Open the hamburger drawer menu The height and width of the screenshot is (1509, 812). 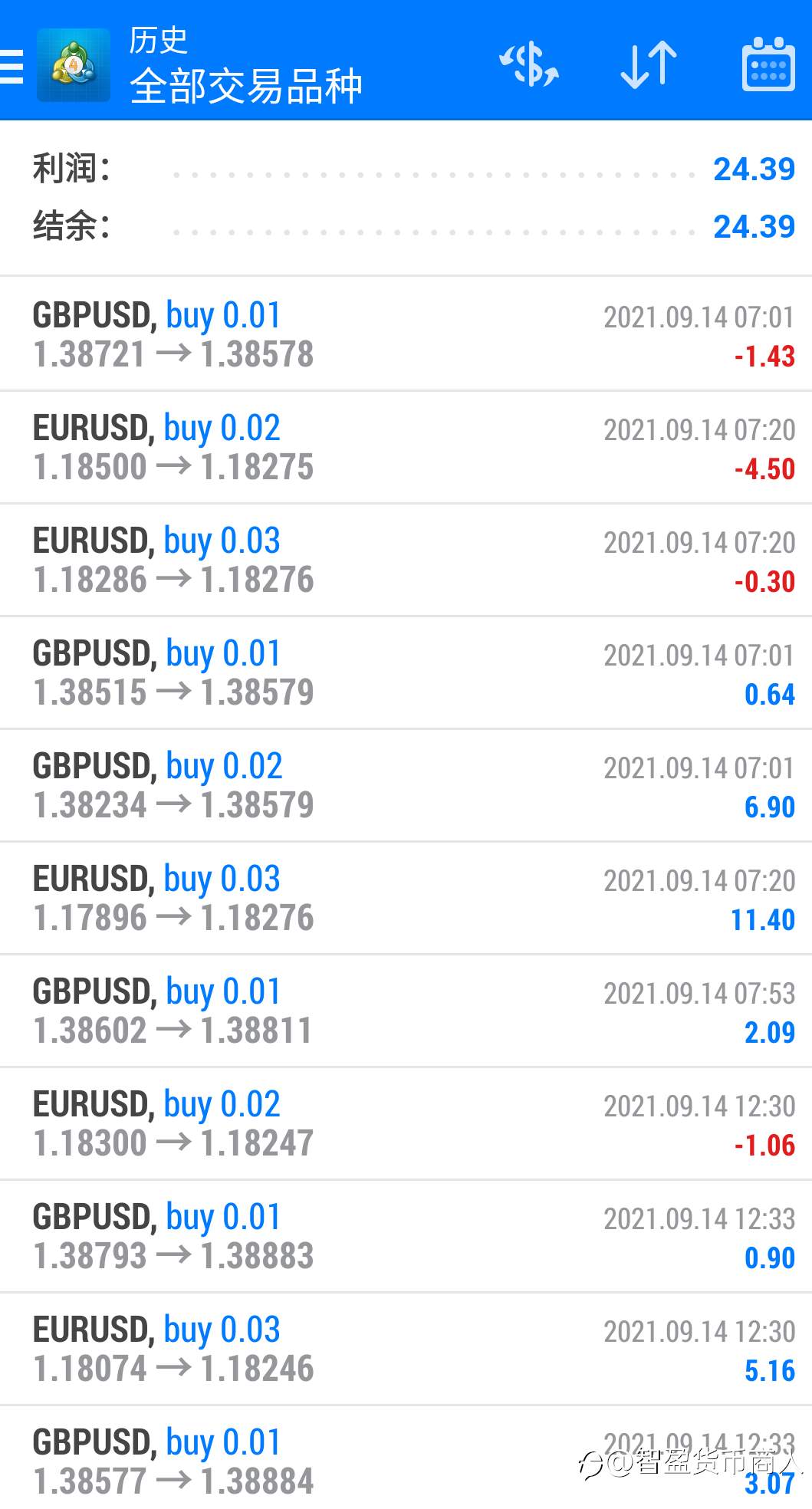click(11, 66)
